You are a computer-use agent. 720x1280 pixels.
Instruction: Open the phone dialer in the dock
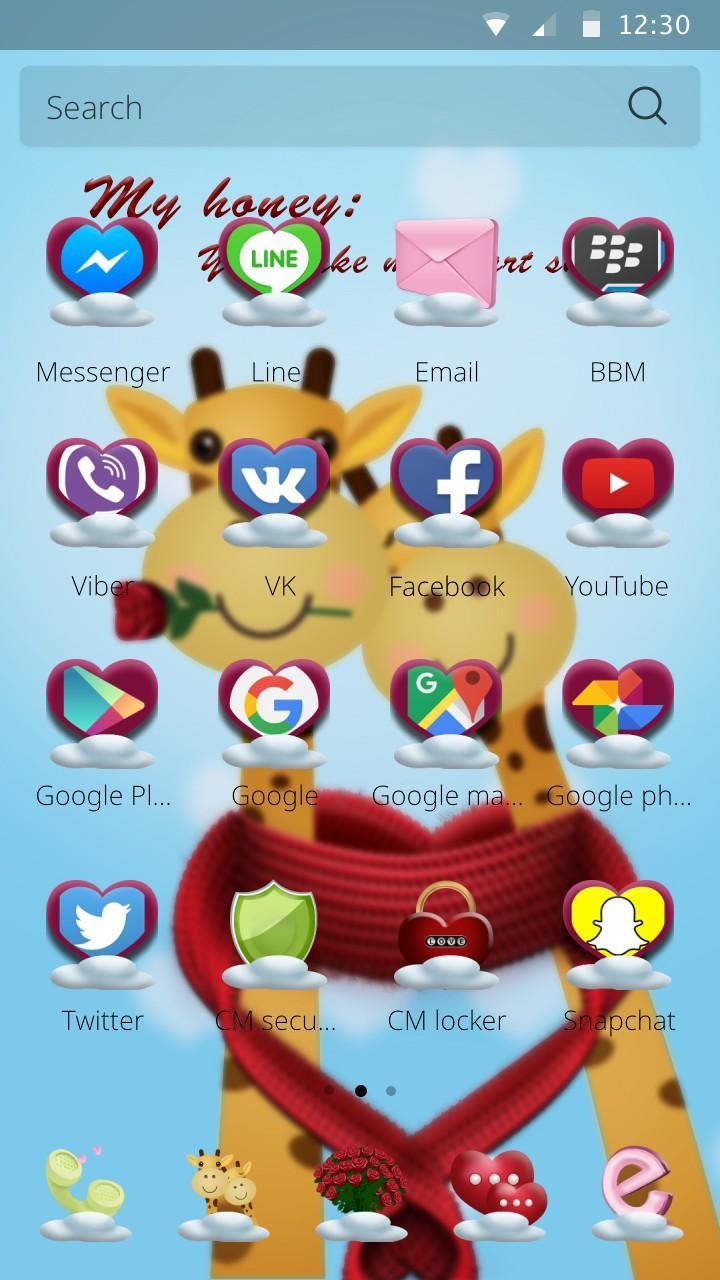pyautogui.click(x=85, y=1192)
